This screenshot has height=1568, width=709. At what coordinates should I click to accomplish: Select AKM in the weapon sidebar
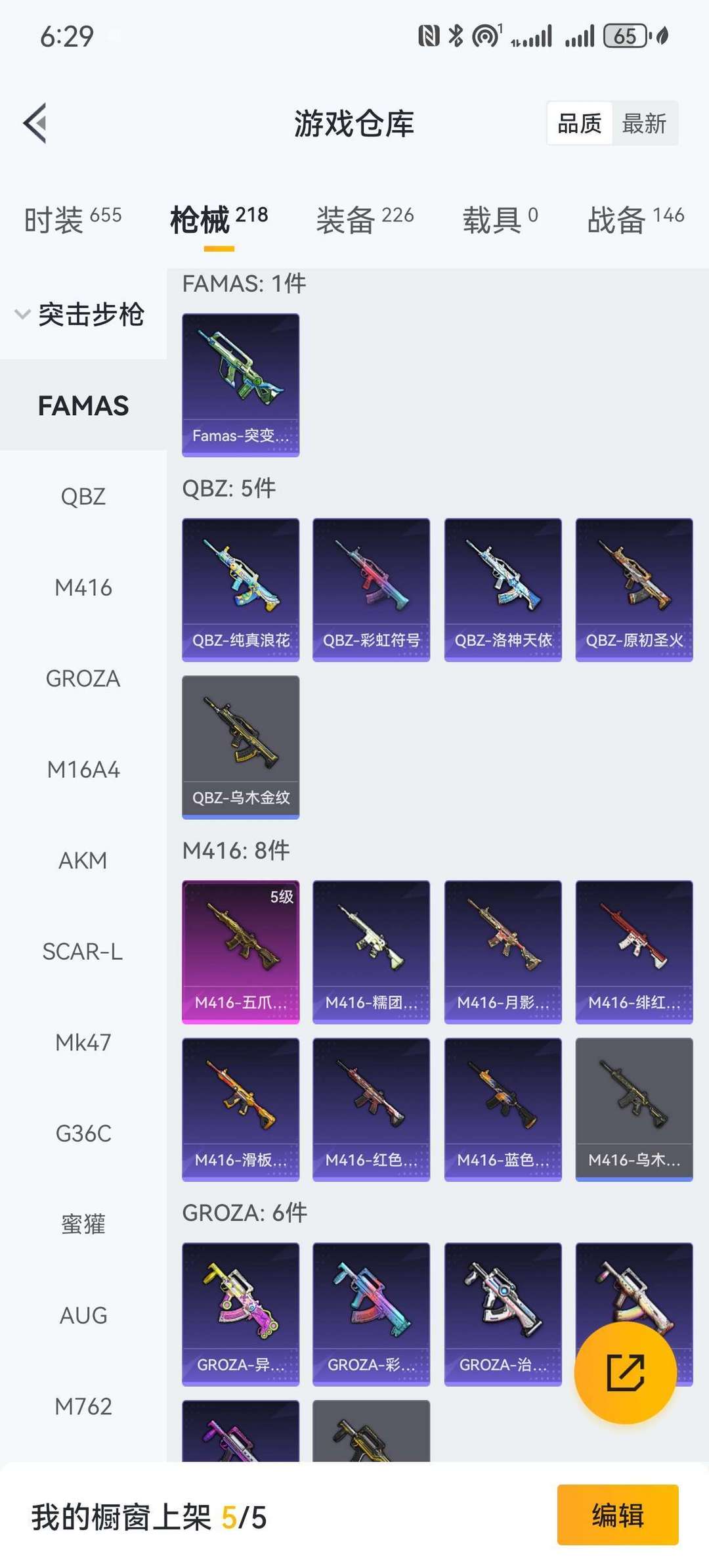[x=83, y=861]
